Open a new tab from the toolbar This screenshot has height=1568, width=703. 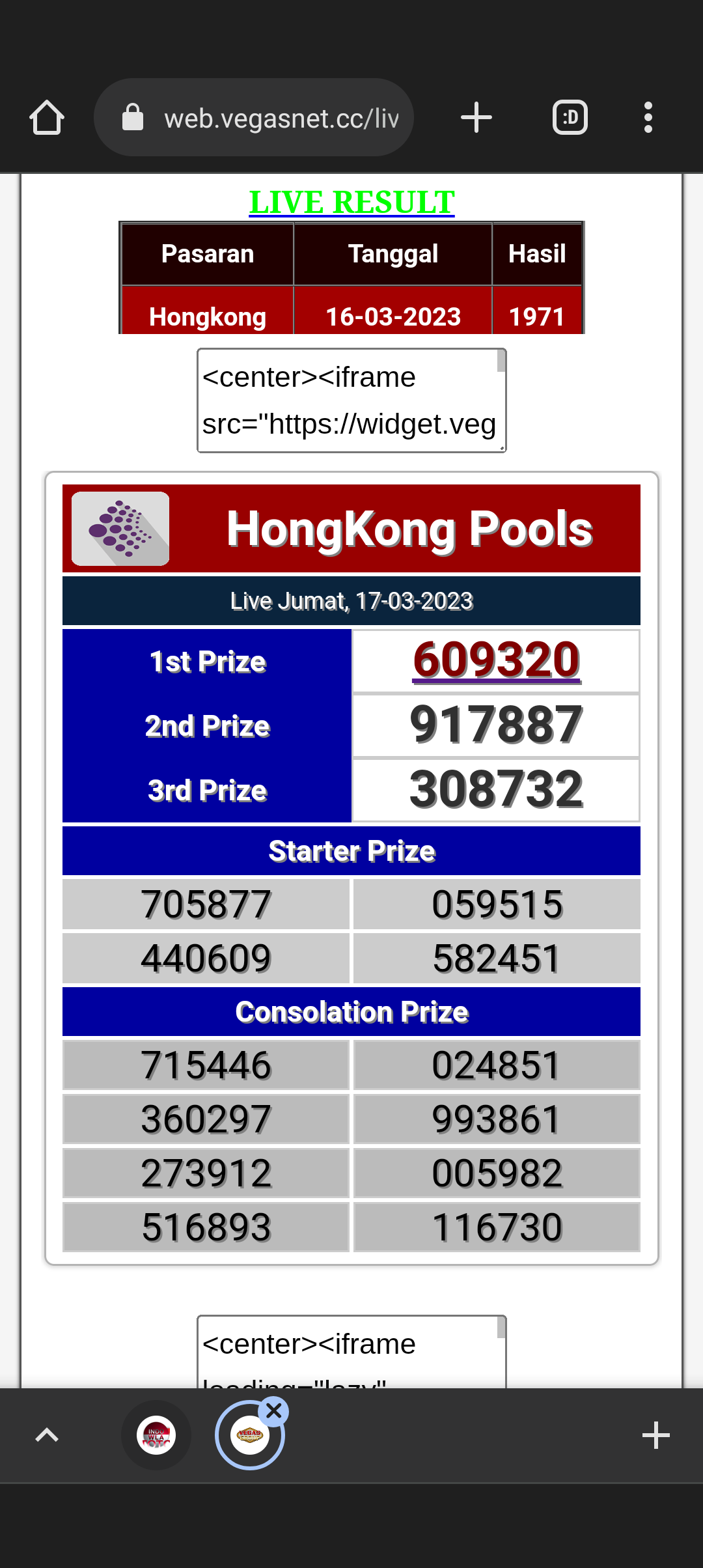tap(476, 118)
